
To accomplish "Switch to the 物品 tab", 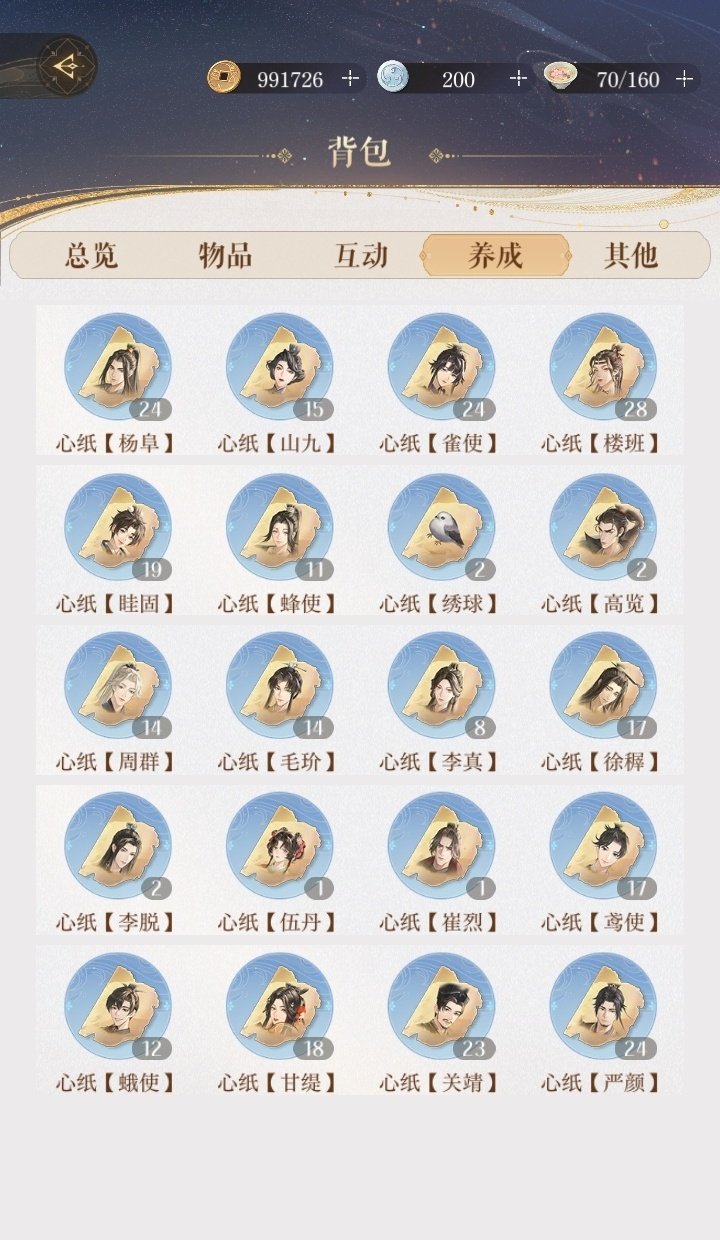I will coord(225,255).
